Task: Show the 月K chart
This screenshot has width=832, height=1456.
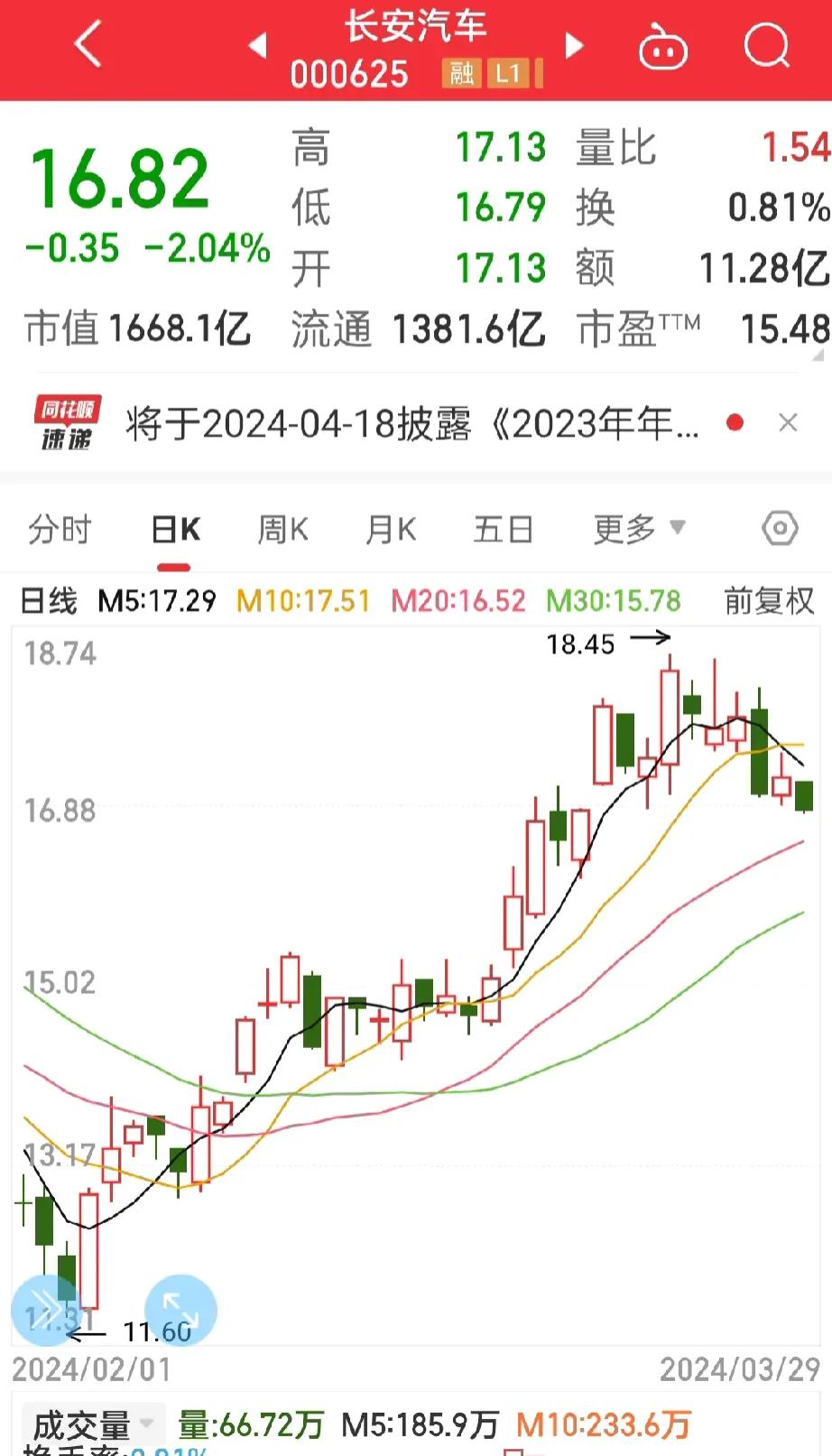Action: click(x=391, y=529)
